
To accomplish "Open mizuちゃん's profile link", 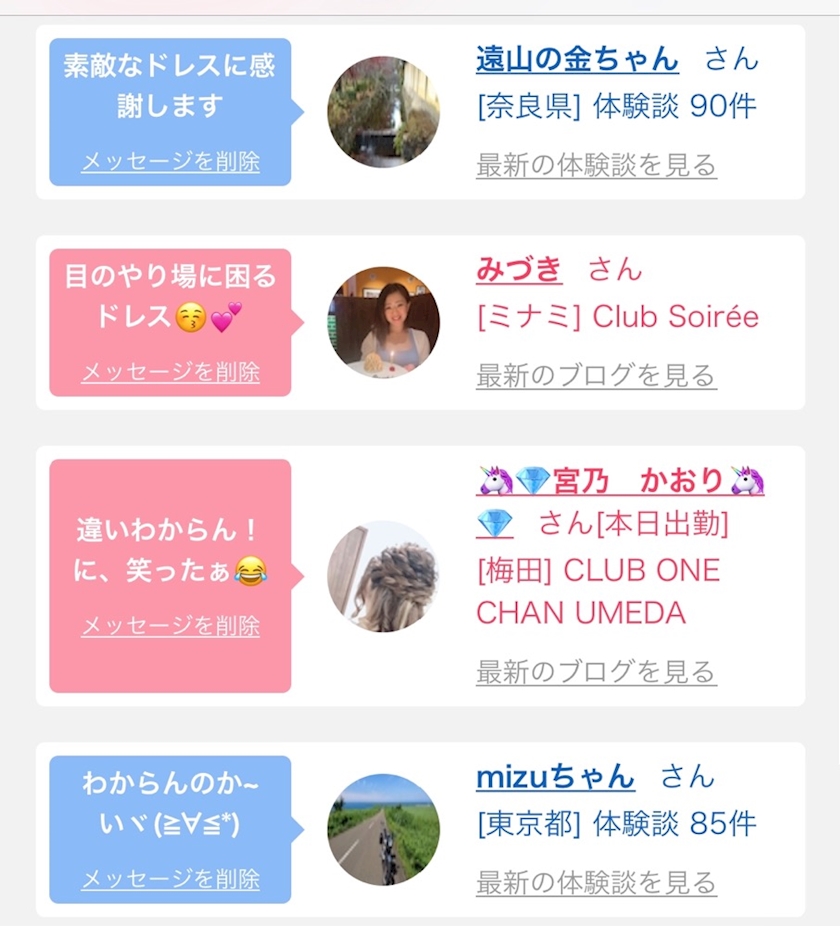I will [555, 776].
